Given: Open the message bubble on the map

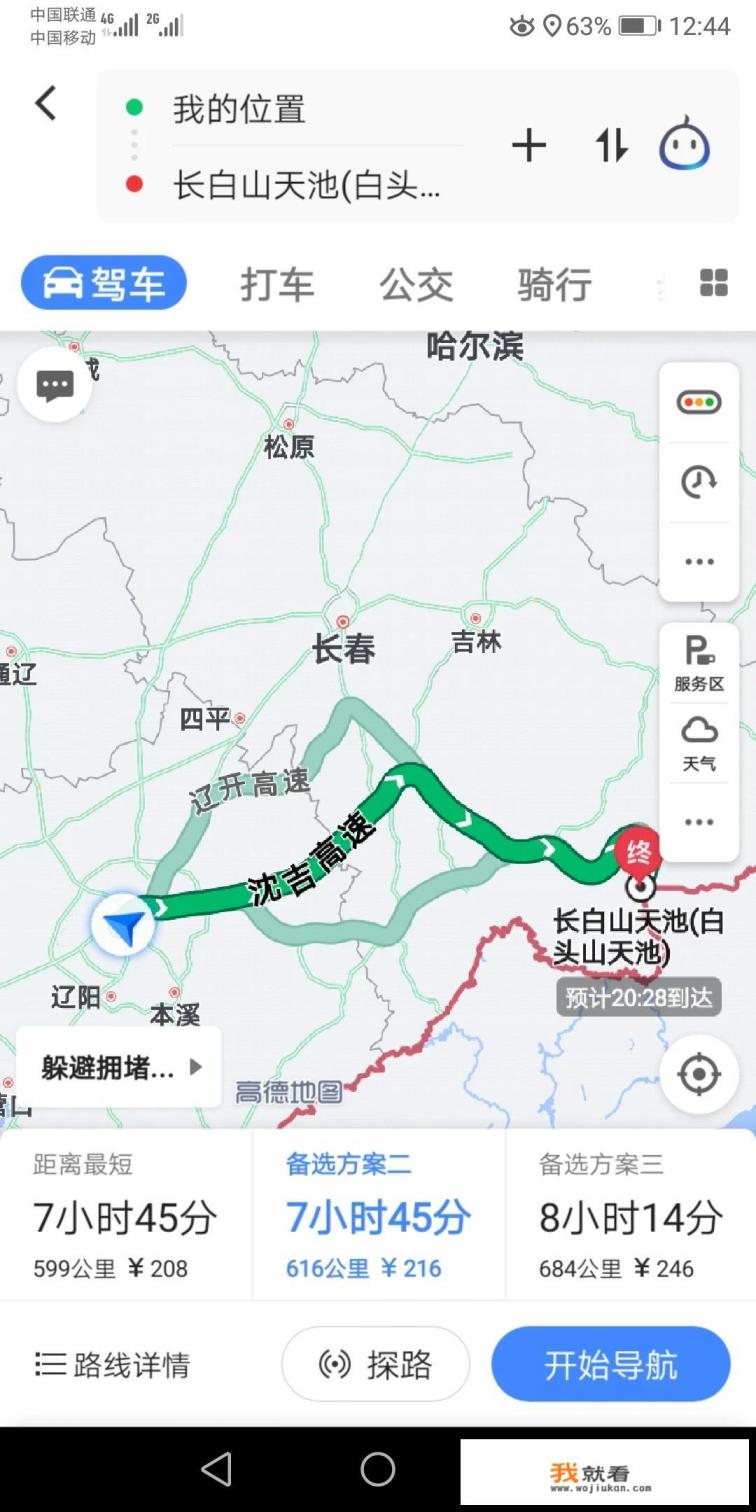Looking at the screenshot, I should [55, 385].
